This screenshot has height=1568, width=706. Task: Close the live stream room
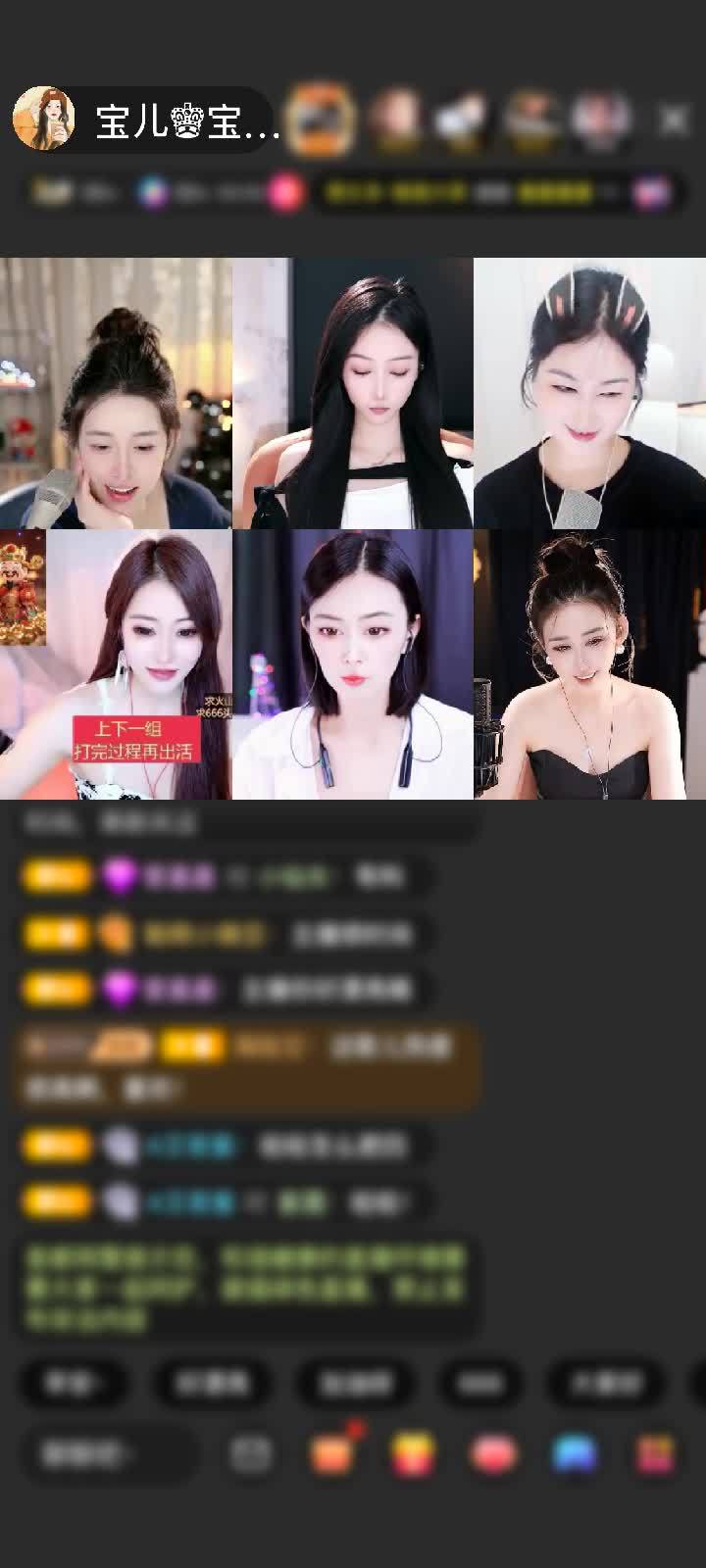pos(674,121)
